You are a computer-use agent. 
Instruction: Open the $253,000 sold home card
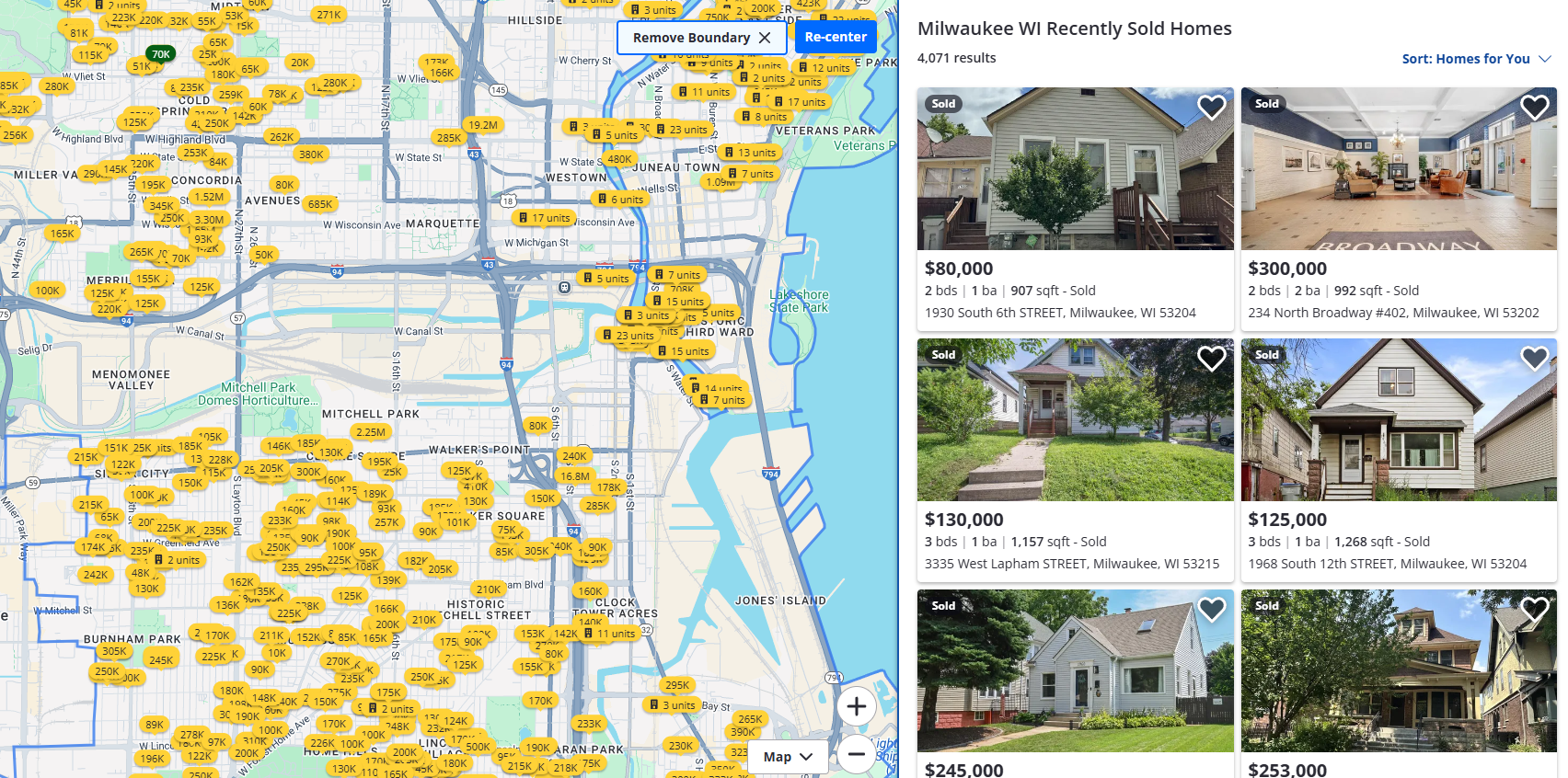tap(1398, 681)
